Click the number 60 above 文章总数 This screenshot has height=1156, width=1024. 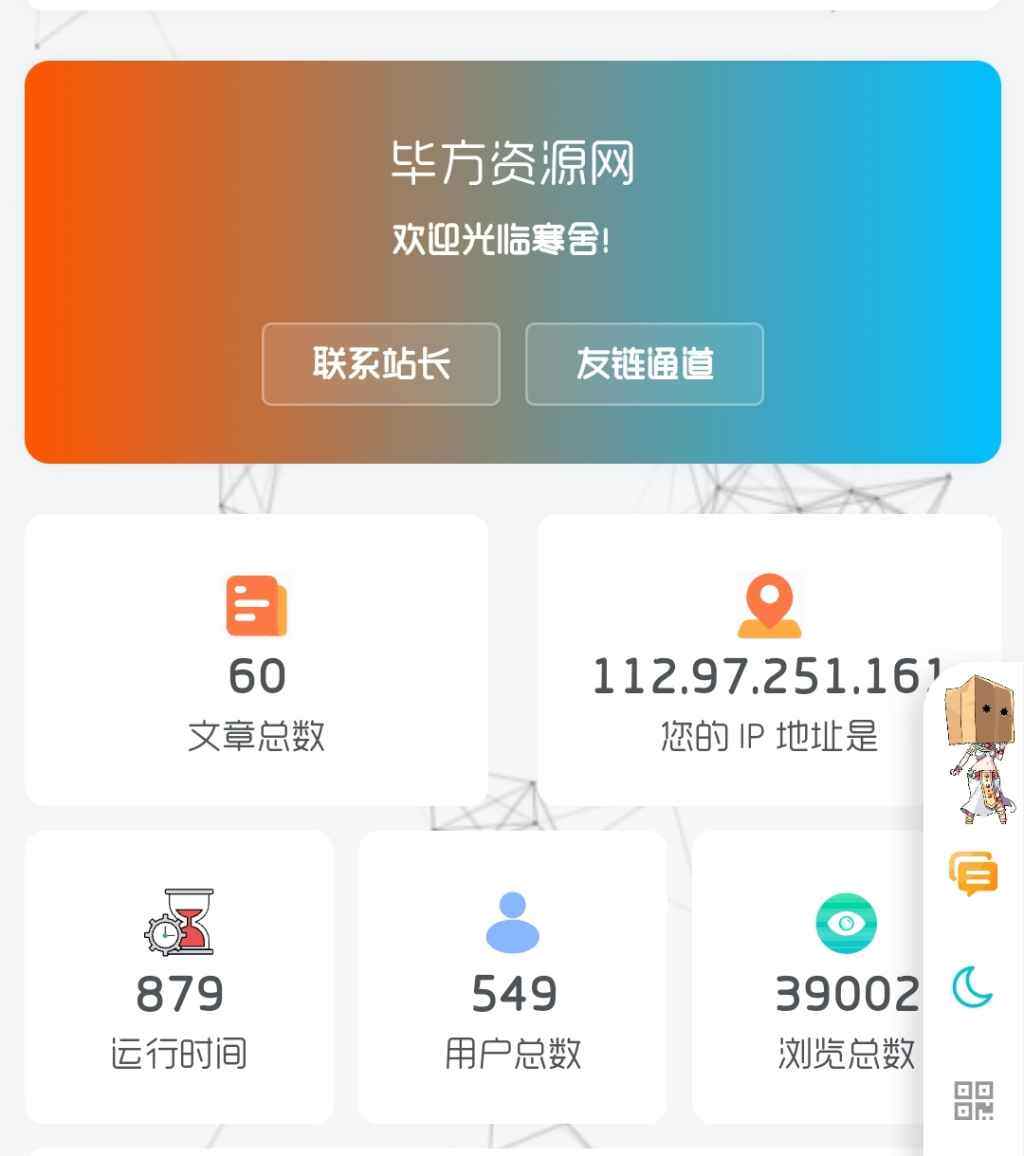pyautogui.click(x=257, y=675)
